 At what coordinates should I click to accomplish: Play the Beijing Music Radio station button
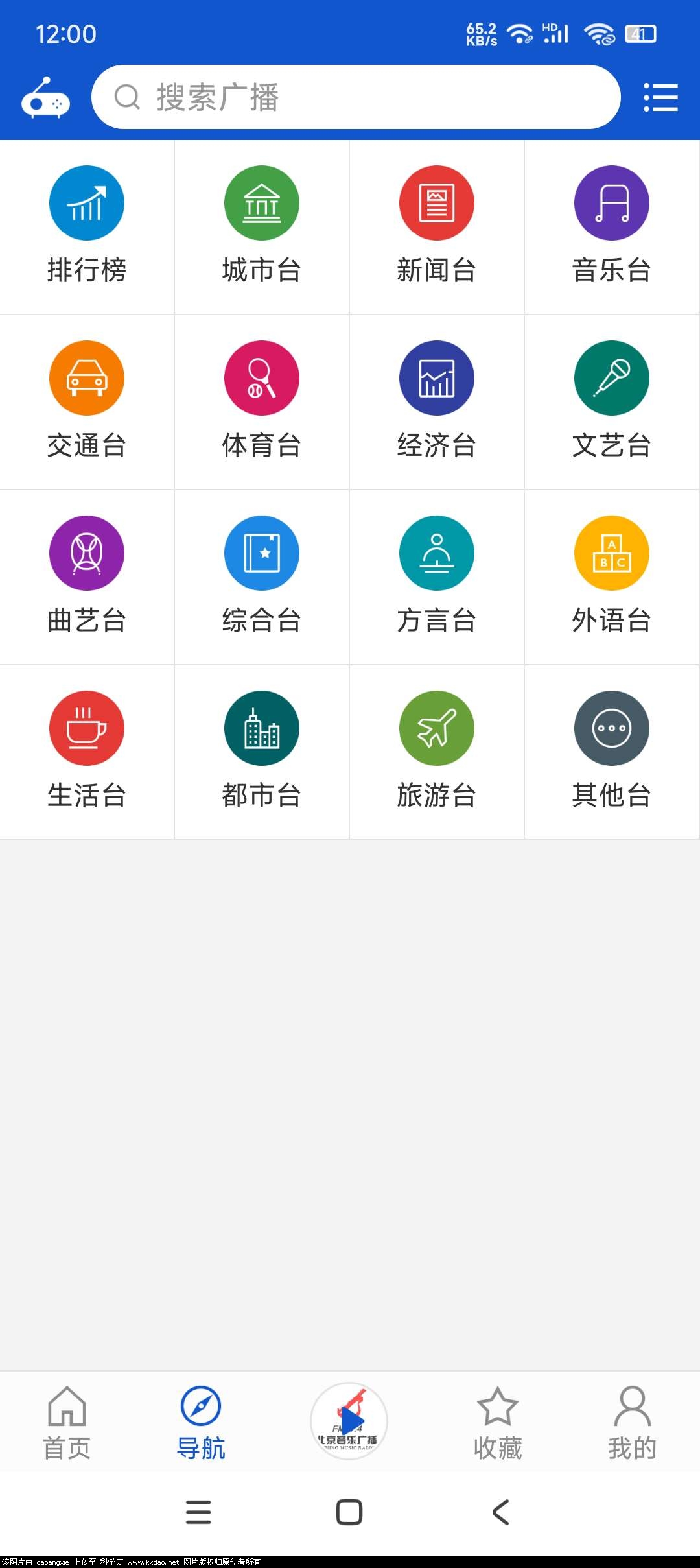pos(349,1421)
